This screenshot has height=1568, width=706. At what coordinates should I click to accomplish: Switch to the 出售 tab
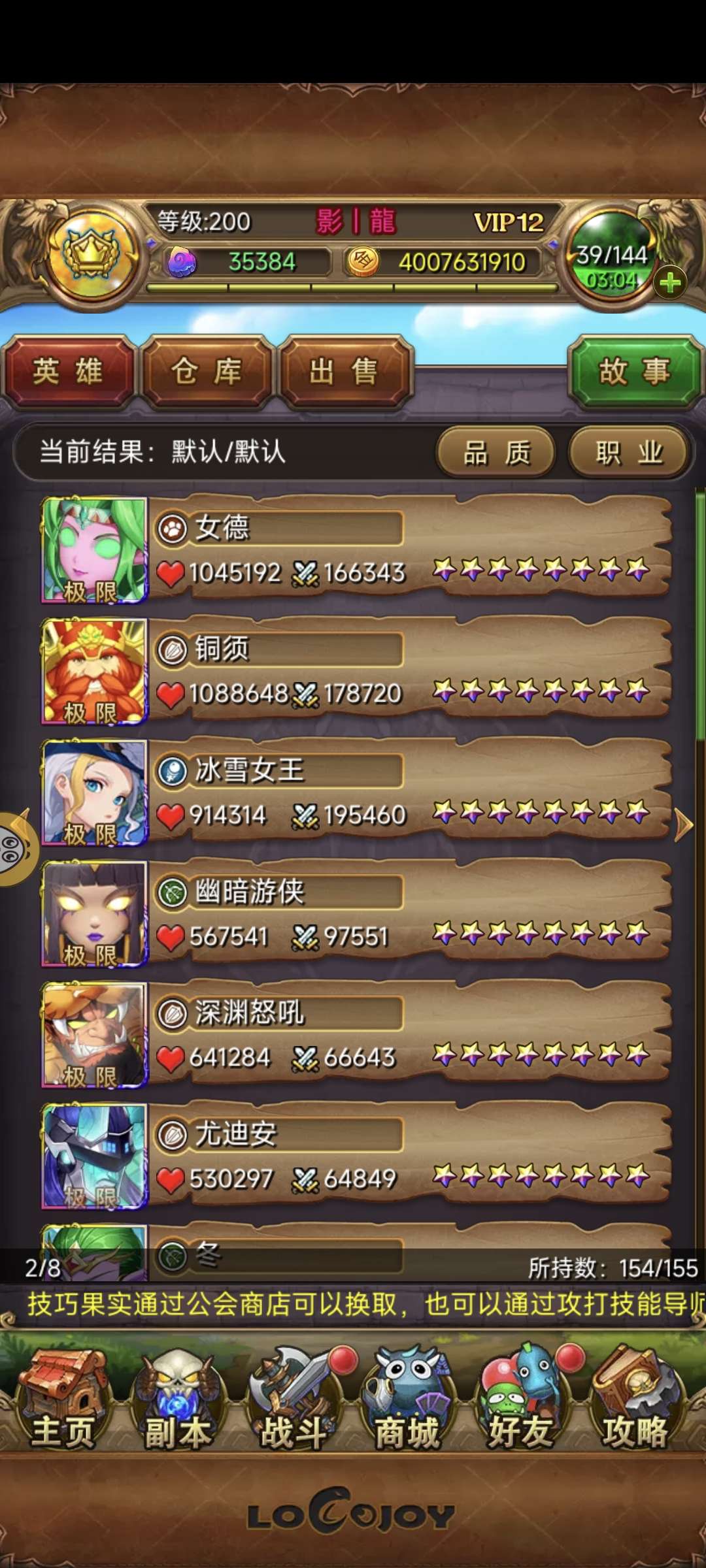coord(345,372)
